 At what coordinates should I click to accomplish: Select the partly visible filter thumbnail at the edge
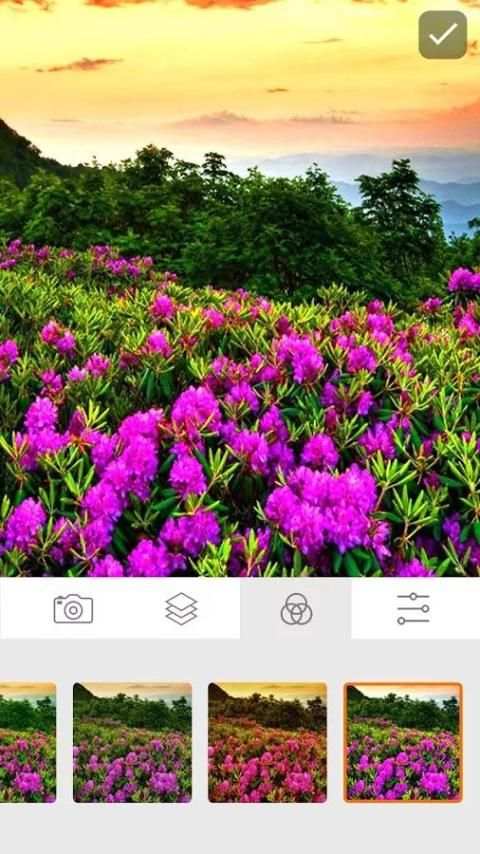click(x=28, y=742)
